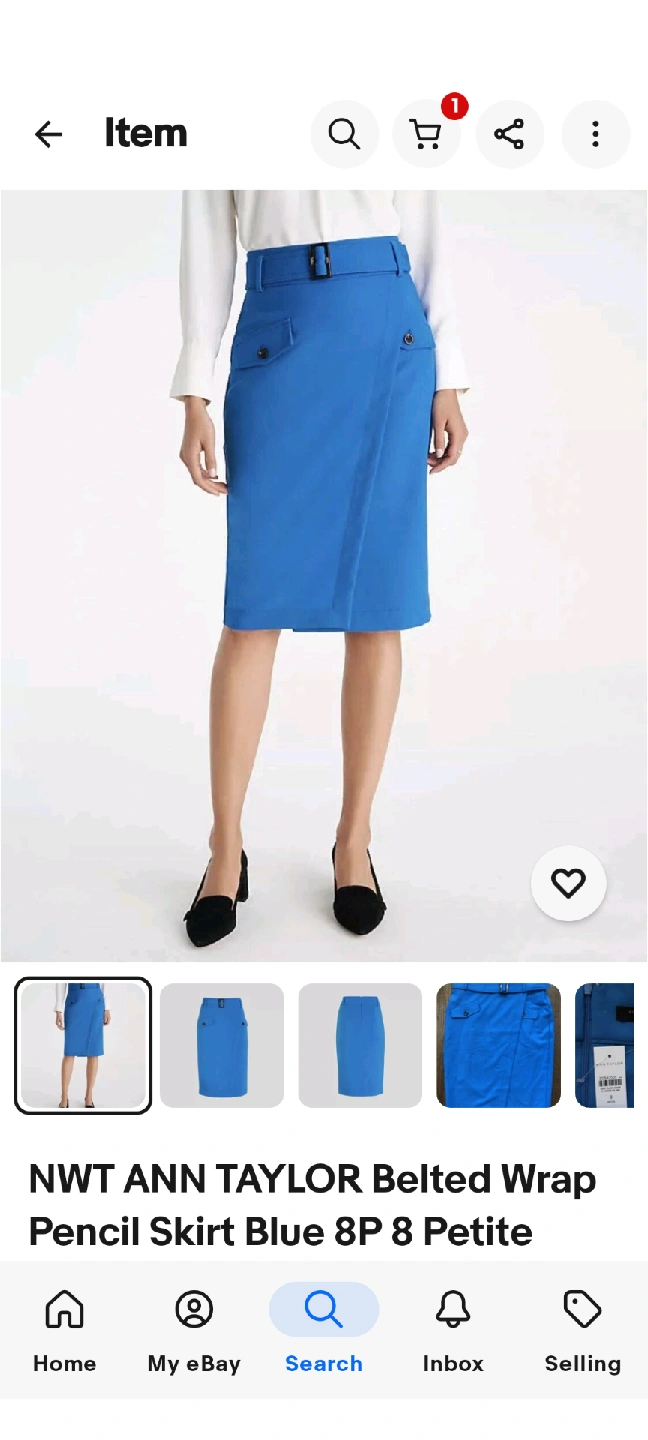648x1440 pixels.
Task: View the fifth thumbnail showing the price tag
Action: 606,1045
